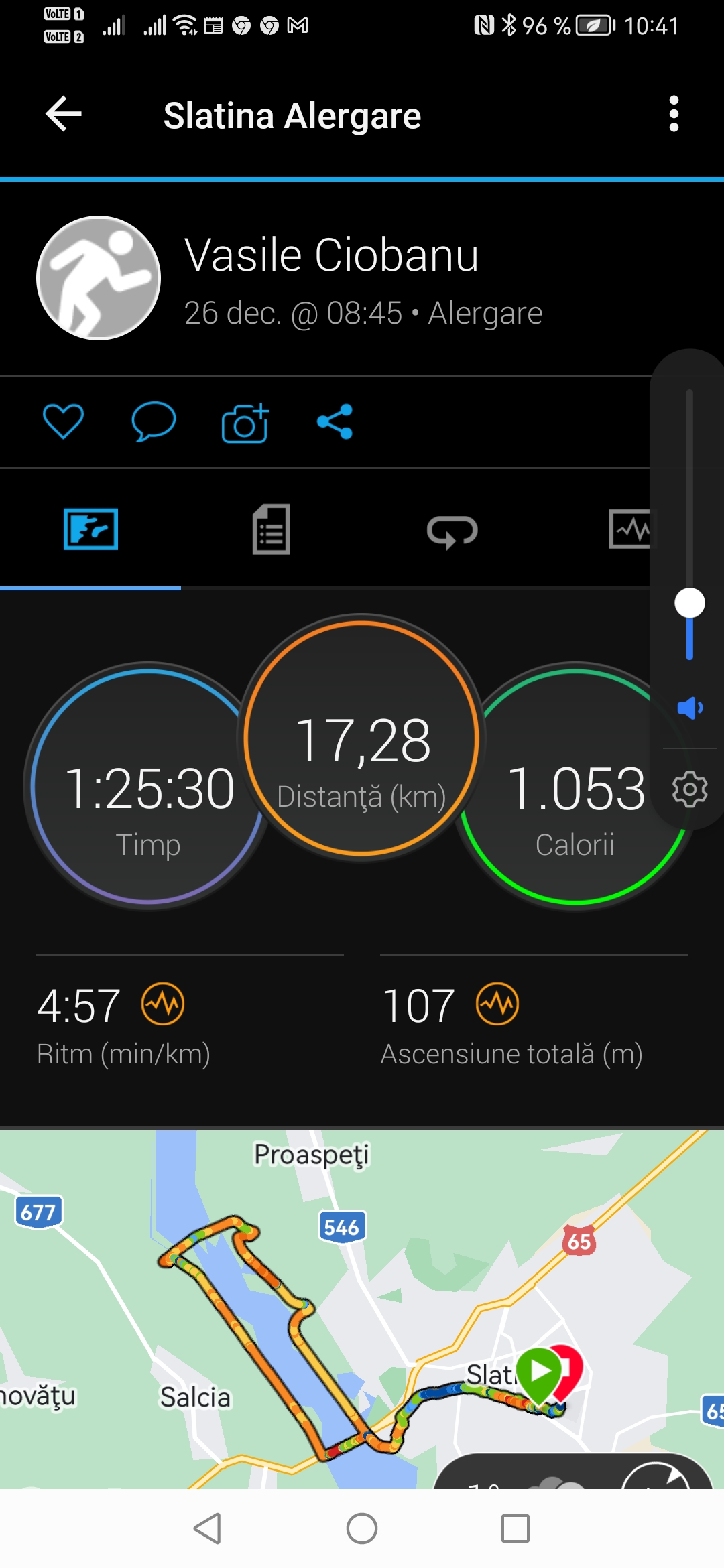Mute the media volume speaker icon
This screenshot has width=724, height=1568.
pyautogui.click(x=690, y=708)
